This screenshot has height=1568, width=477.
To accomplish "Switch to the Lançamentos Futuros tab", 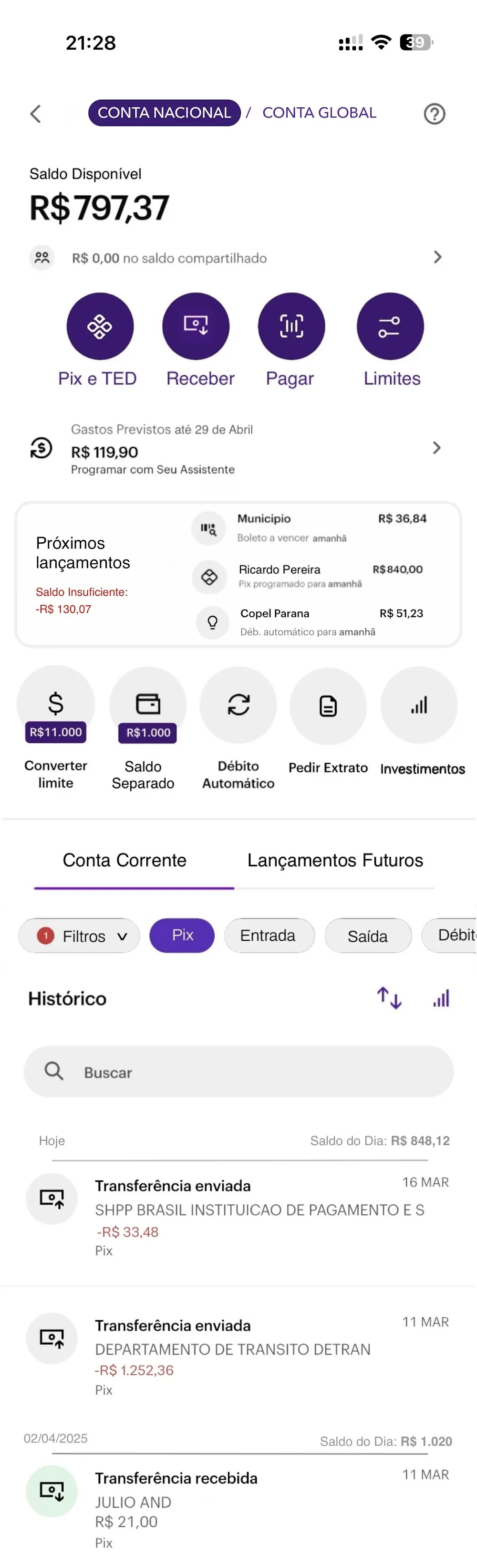I will pyautogui.click(x=335, y=861).
